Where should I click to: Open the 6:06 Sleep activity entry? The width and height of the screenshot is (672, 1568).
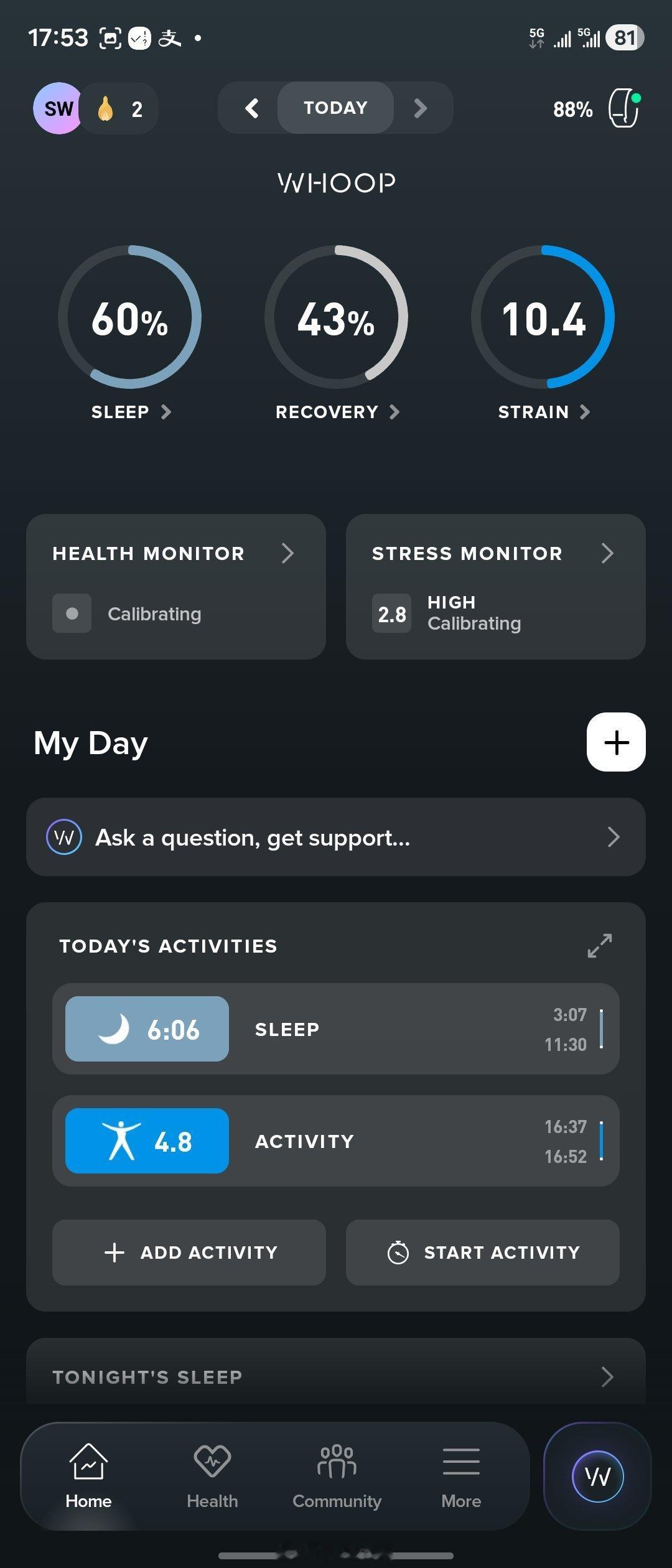pyautogui.click(x=336, y=1029)
